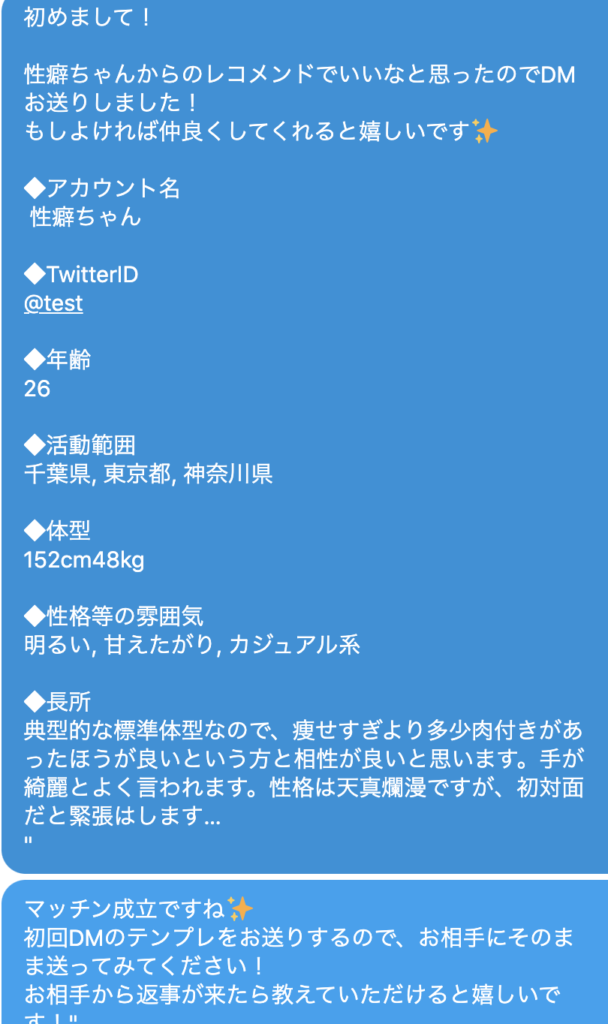The height and width of the screenshot is (1024, 608).
Task: Open the @test Twitter ID link
Action: coord(54,304)
